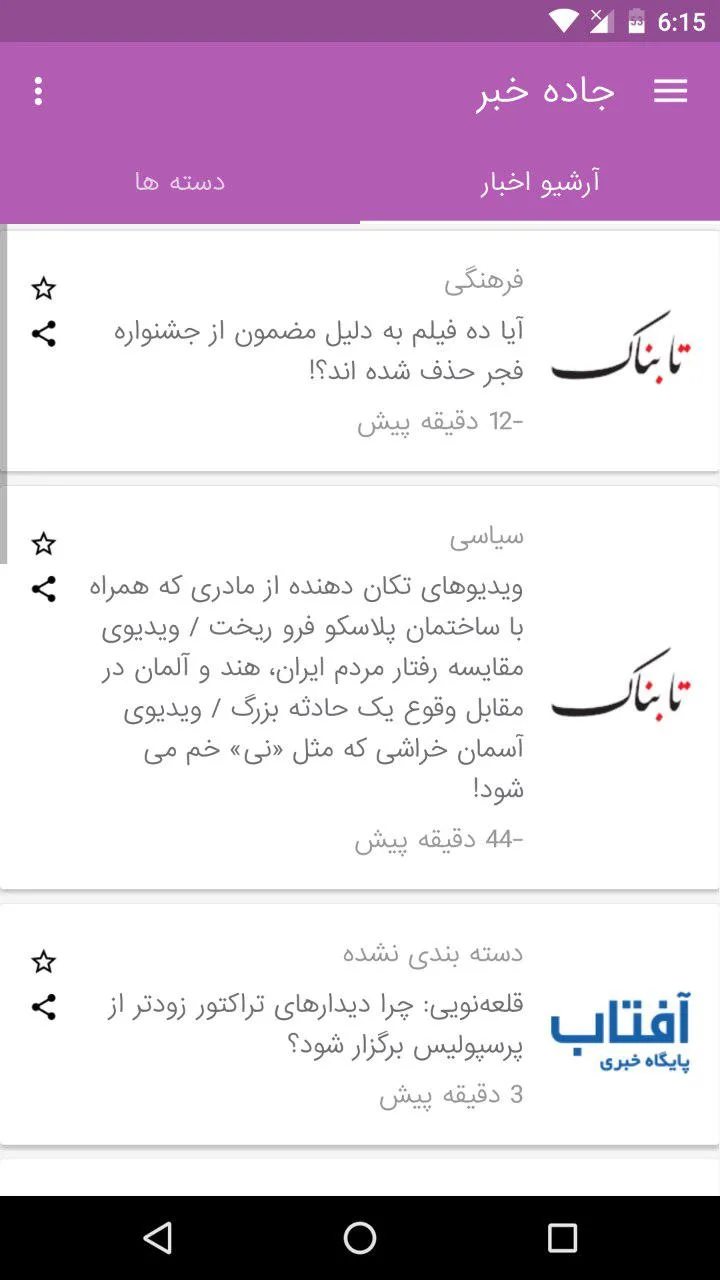Screen dimensions: 720x1280
Task: Tap the system home button
Action: click(x=360, y=1238)
